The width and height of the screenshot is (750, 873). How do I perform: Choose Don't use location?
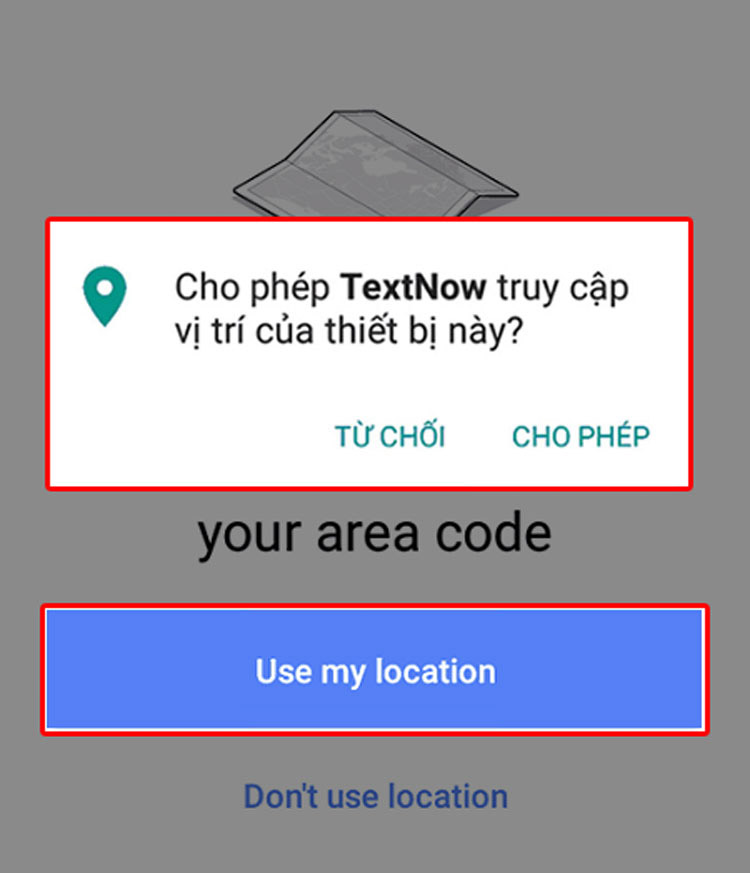[375, 796]
